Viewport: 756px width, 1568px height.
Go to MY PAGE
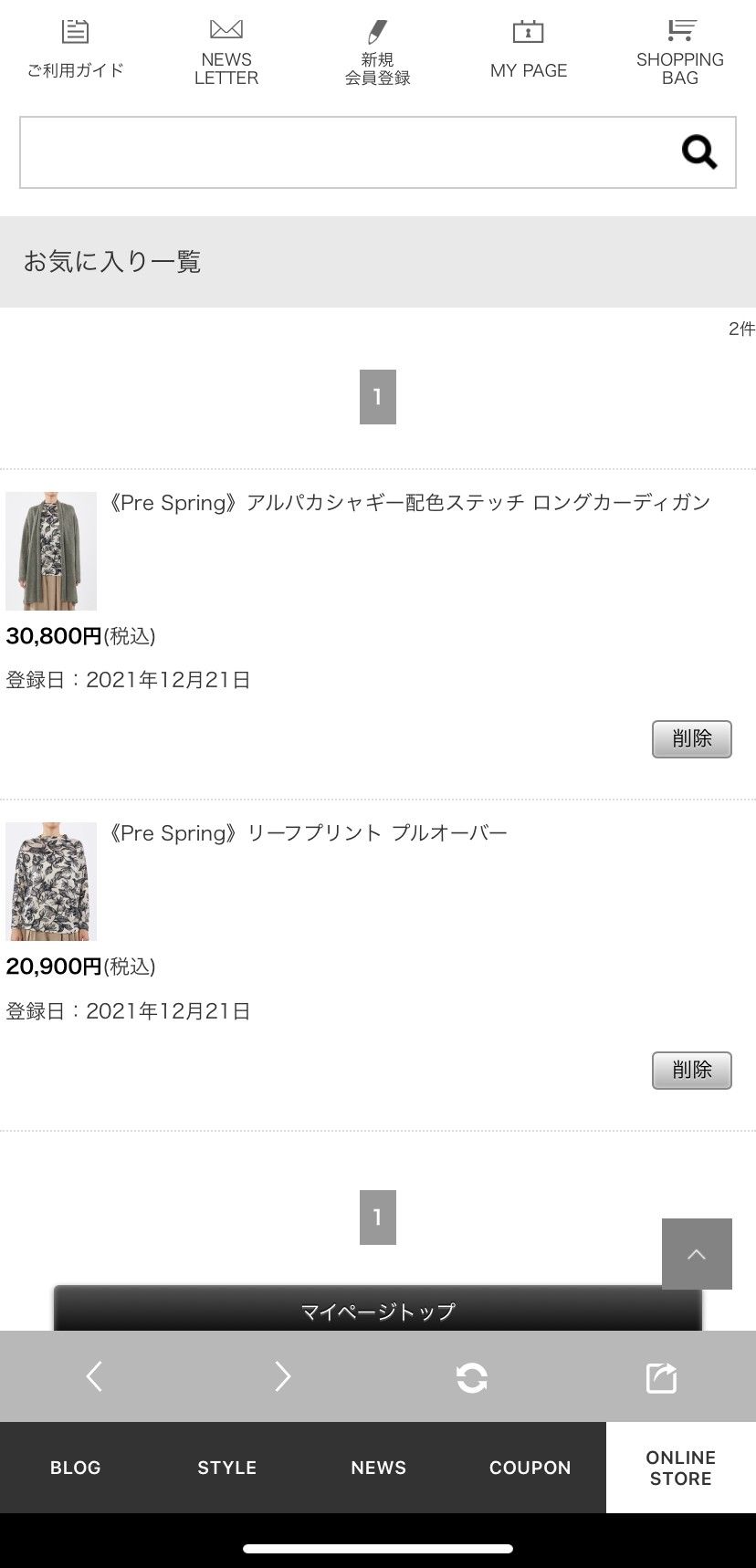pyautogui.click(x=528, y=50)
